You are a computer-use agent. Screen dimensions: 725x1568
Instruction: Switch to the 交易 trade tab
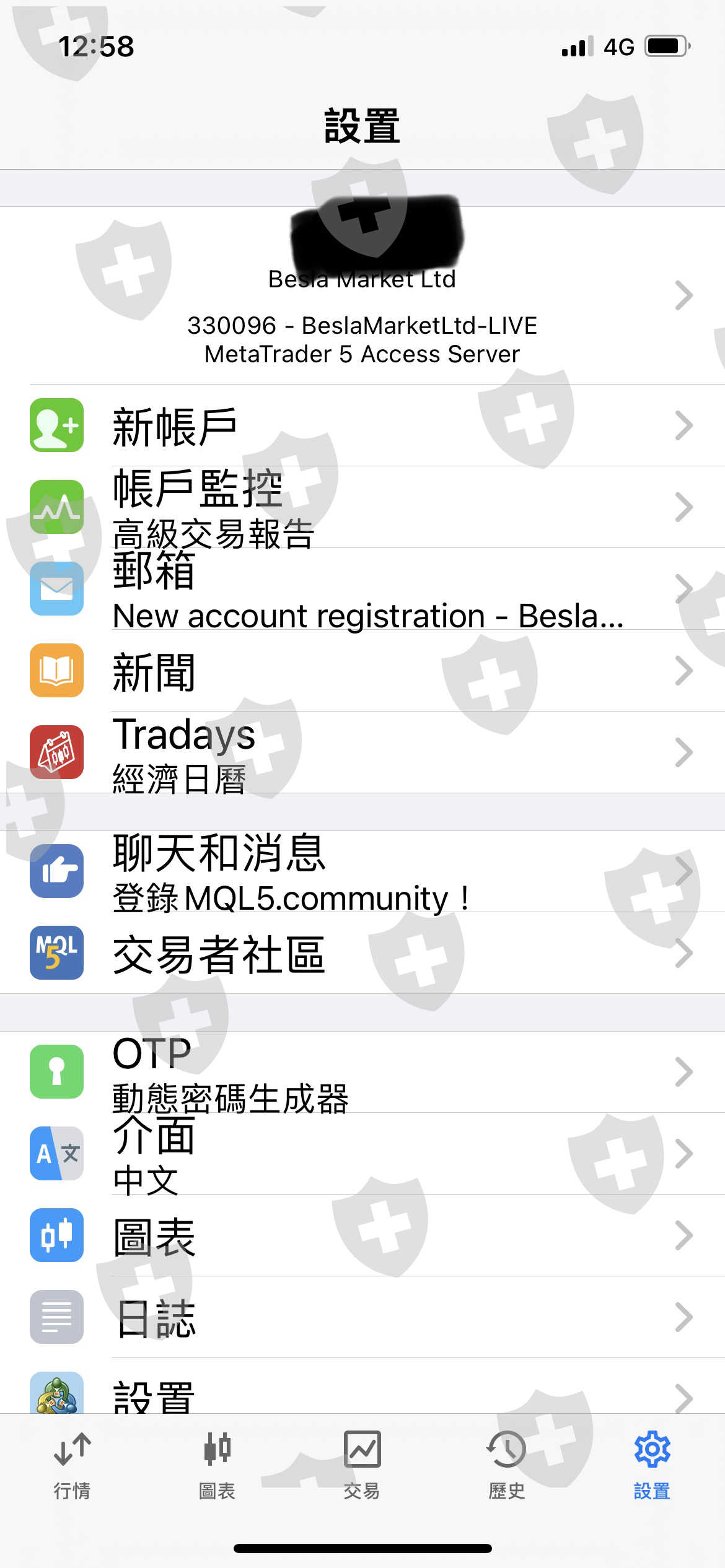[362, 1465]
